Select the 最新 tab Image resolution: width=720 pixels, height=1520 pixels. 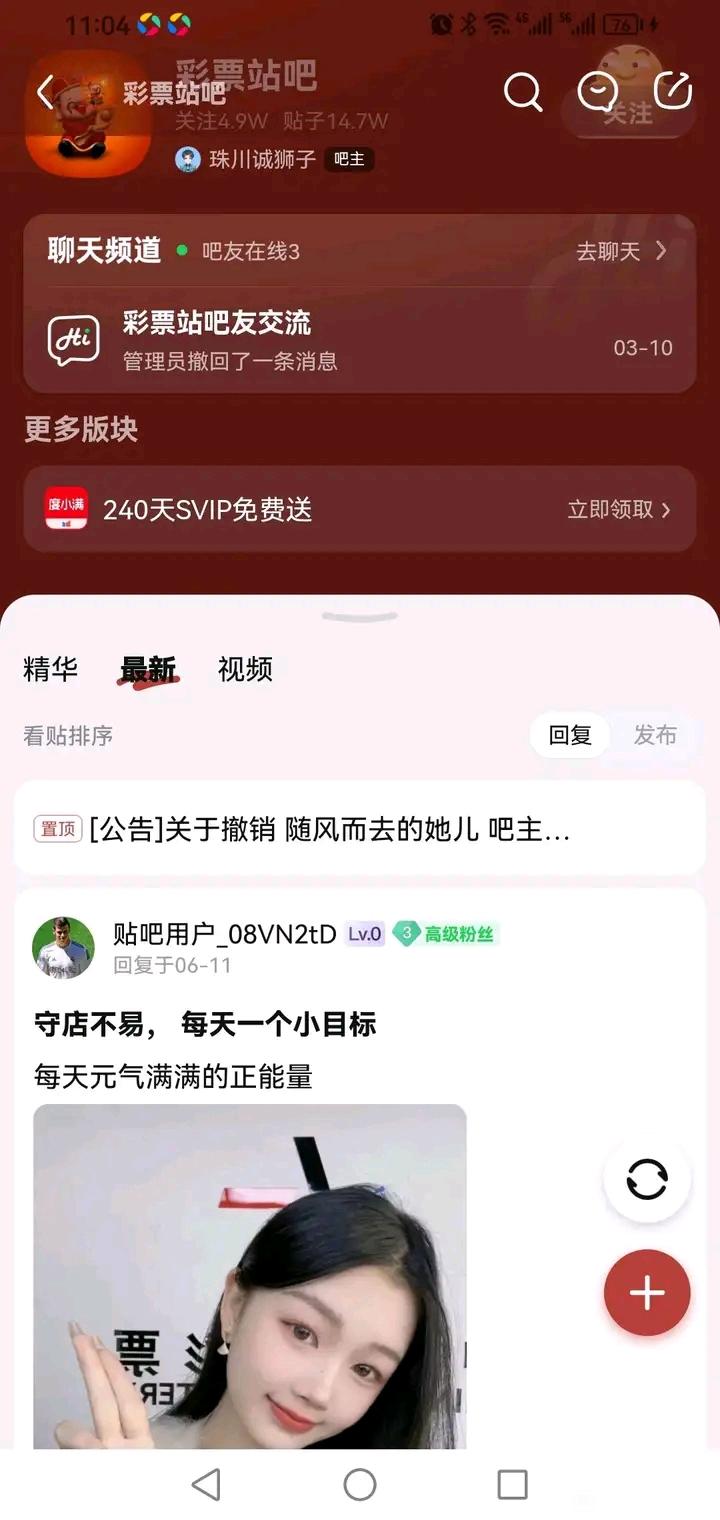pyautogui.click(x=148, y=669)
